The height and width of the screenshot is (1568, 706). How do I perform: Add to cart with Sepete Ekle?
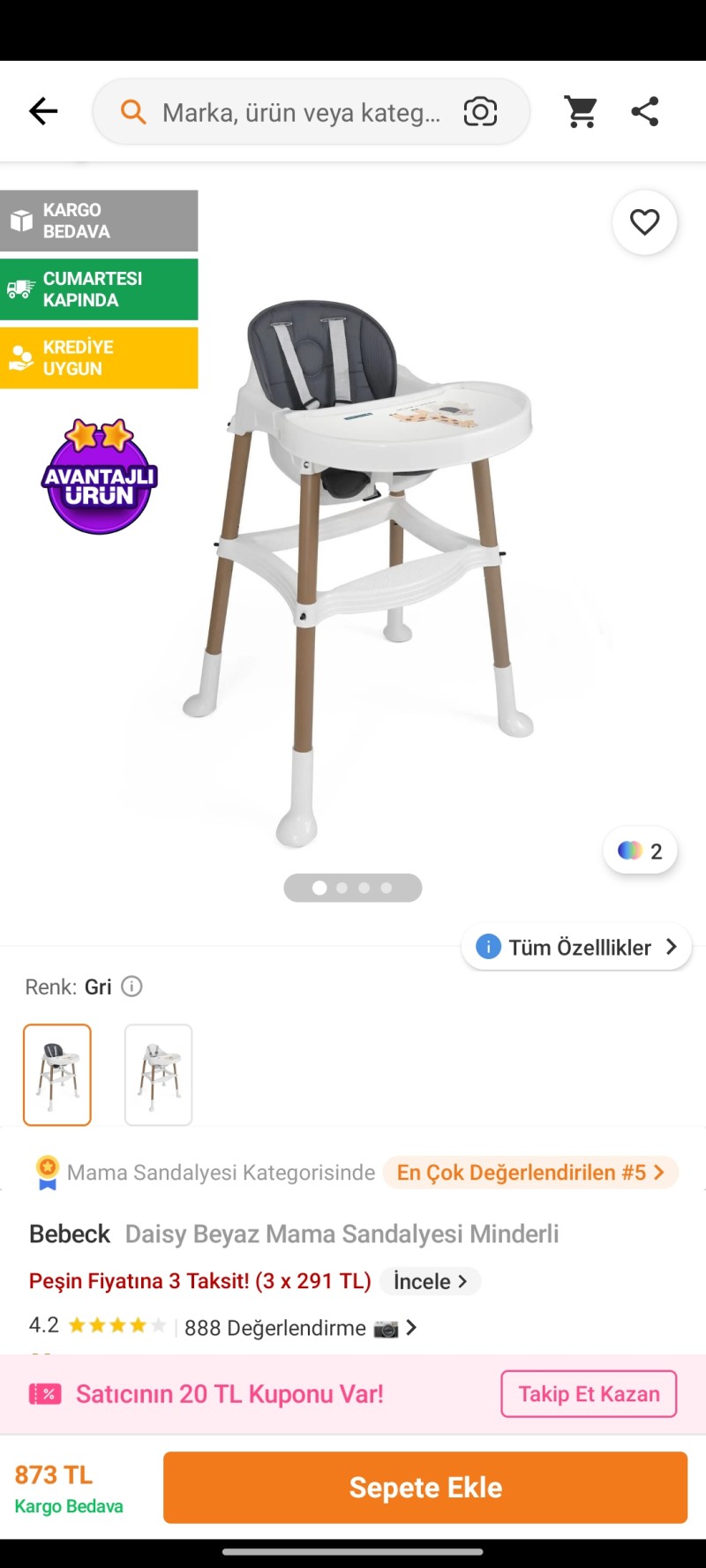424,1487
